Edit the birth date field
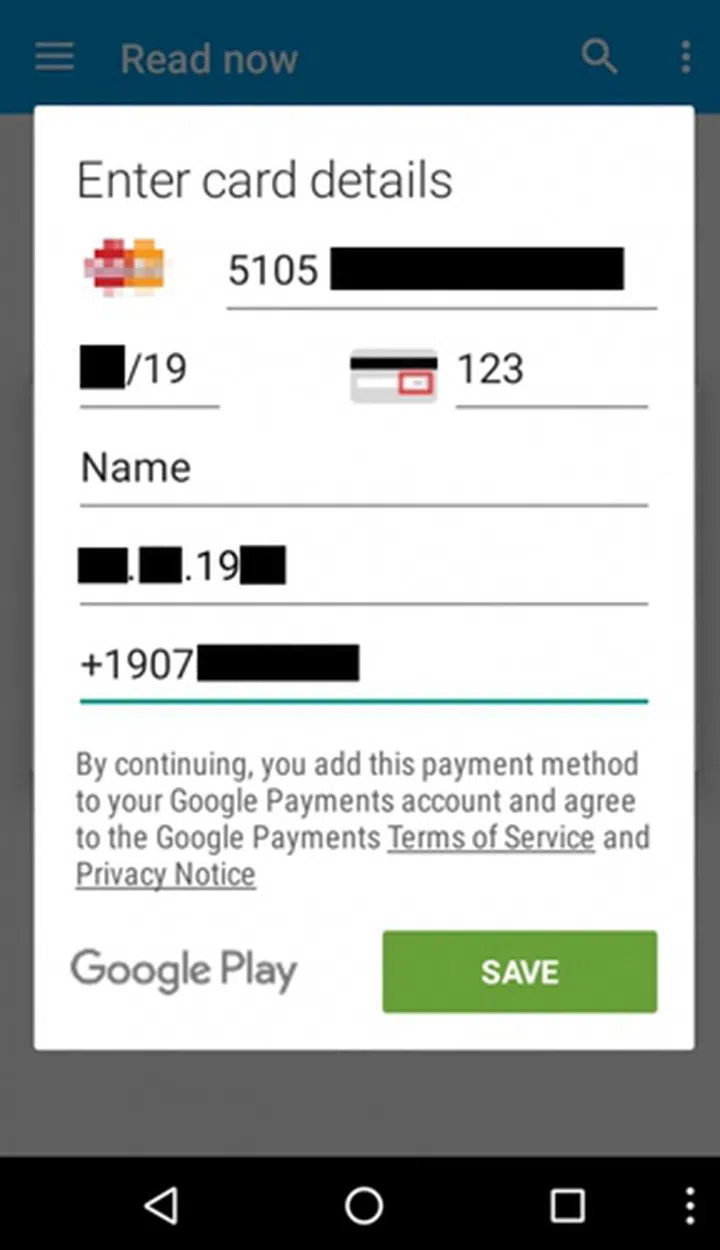This screenshot has width=720, height=1250. tap(363, 567)
